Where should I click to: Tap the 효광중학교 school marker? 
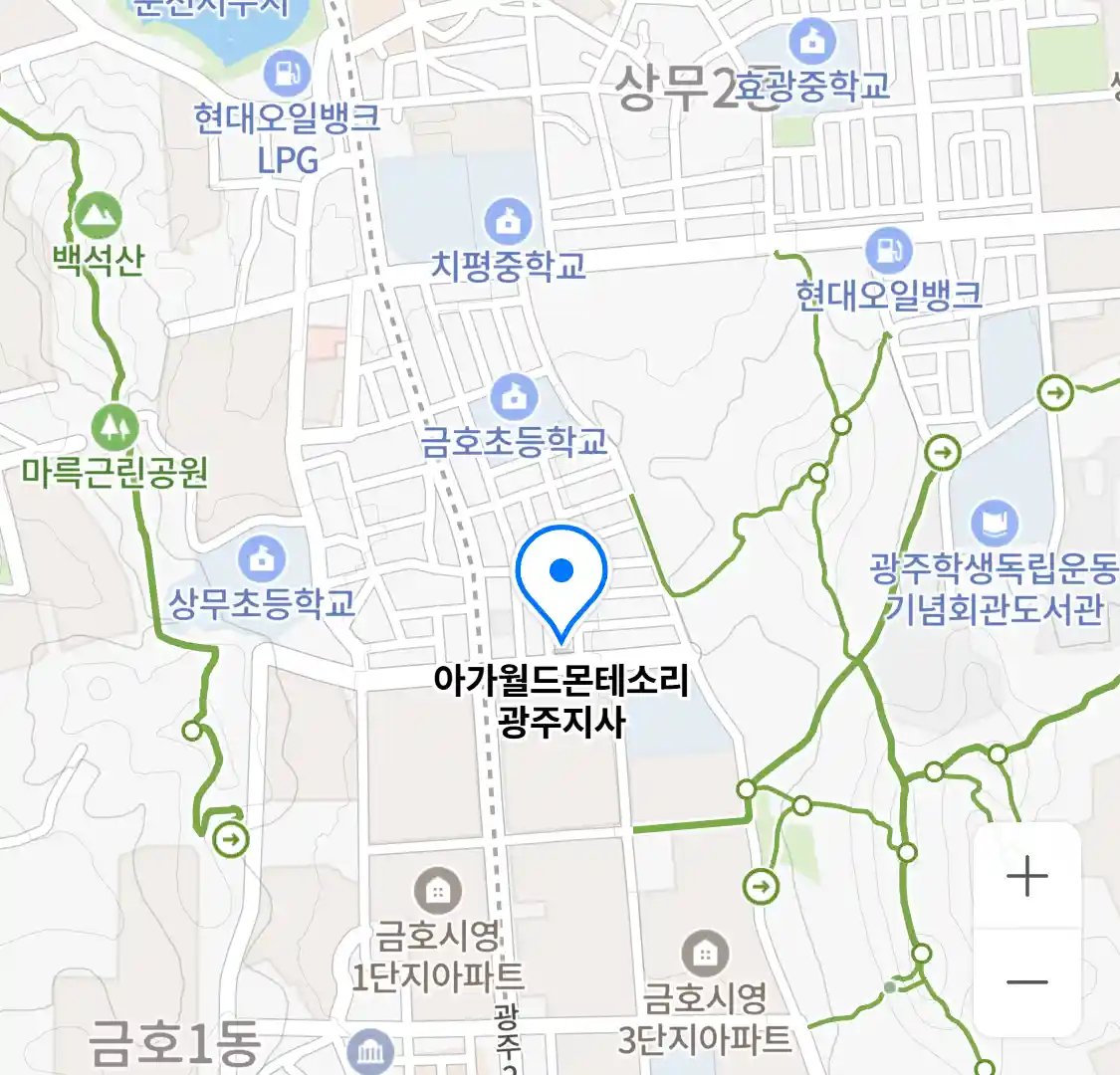pos(813,43)
